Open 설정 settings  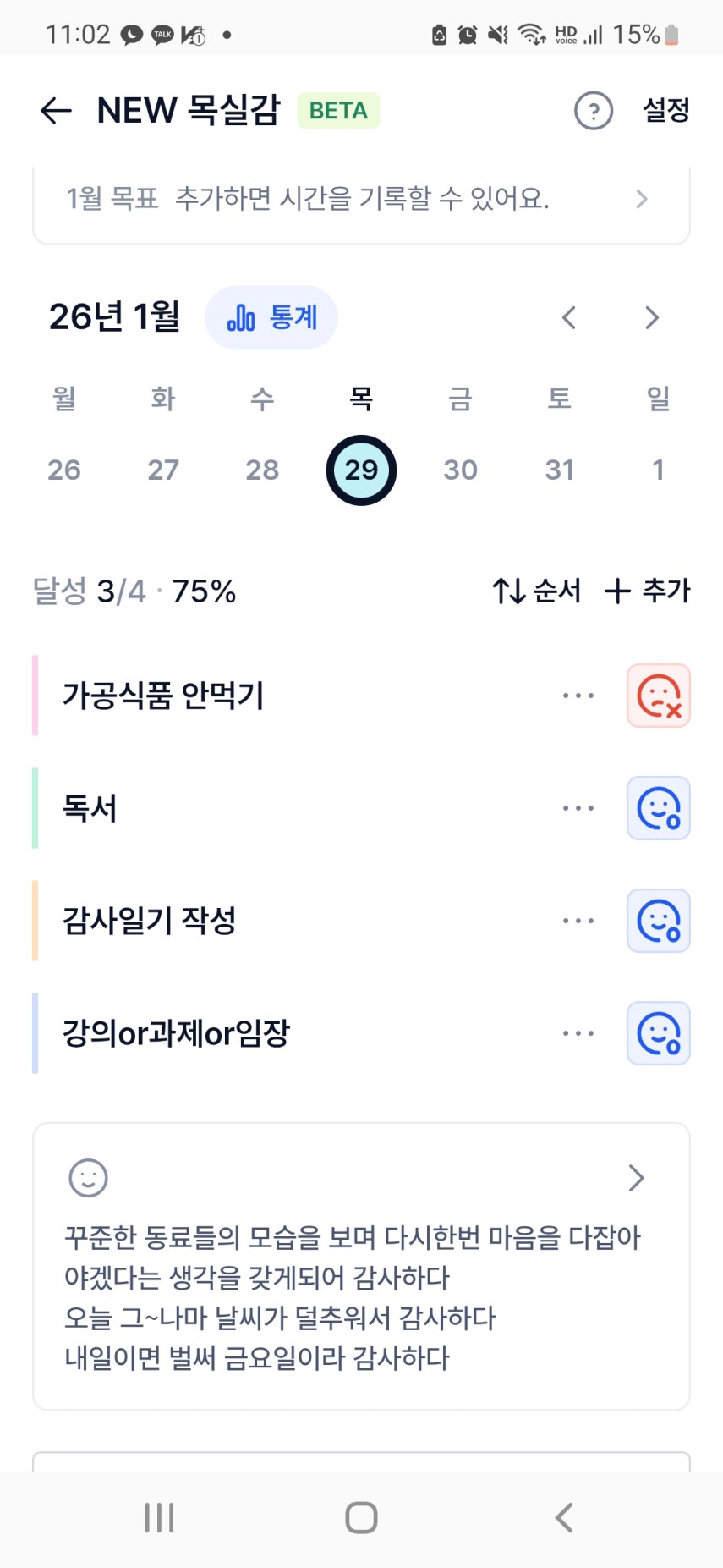[666, 110]
